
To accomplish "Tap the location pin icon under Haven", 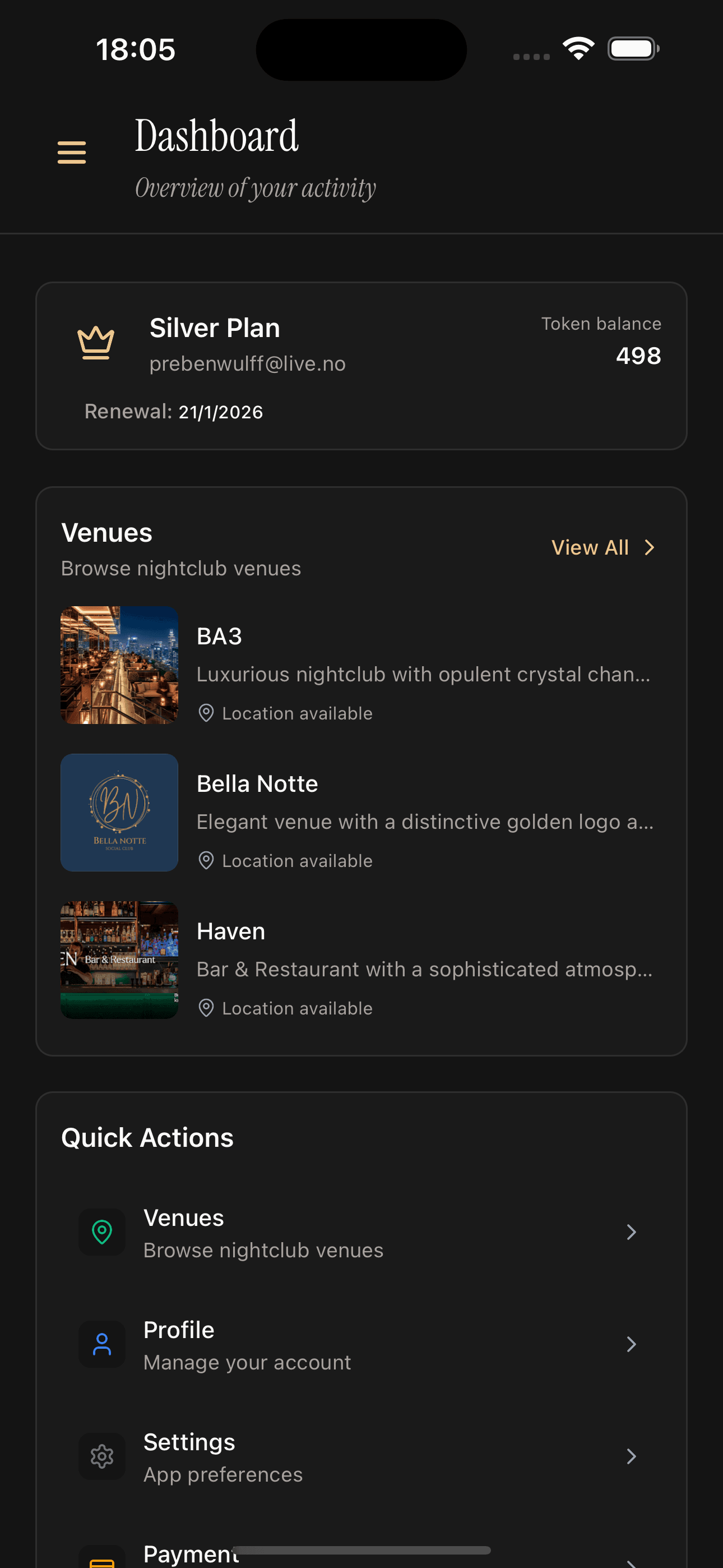I will [x=206, y=1007].
